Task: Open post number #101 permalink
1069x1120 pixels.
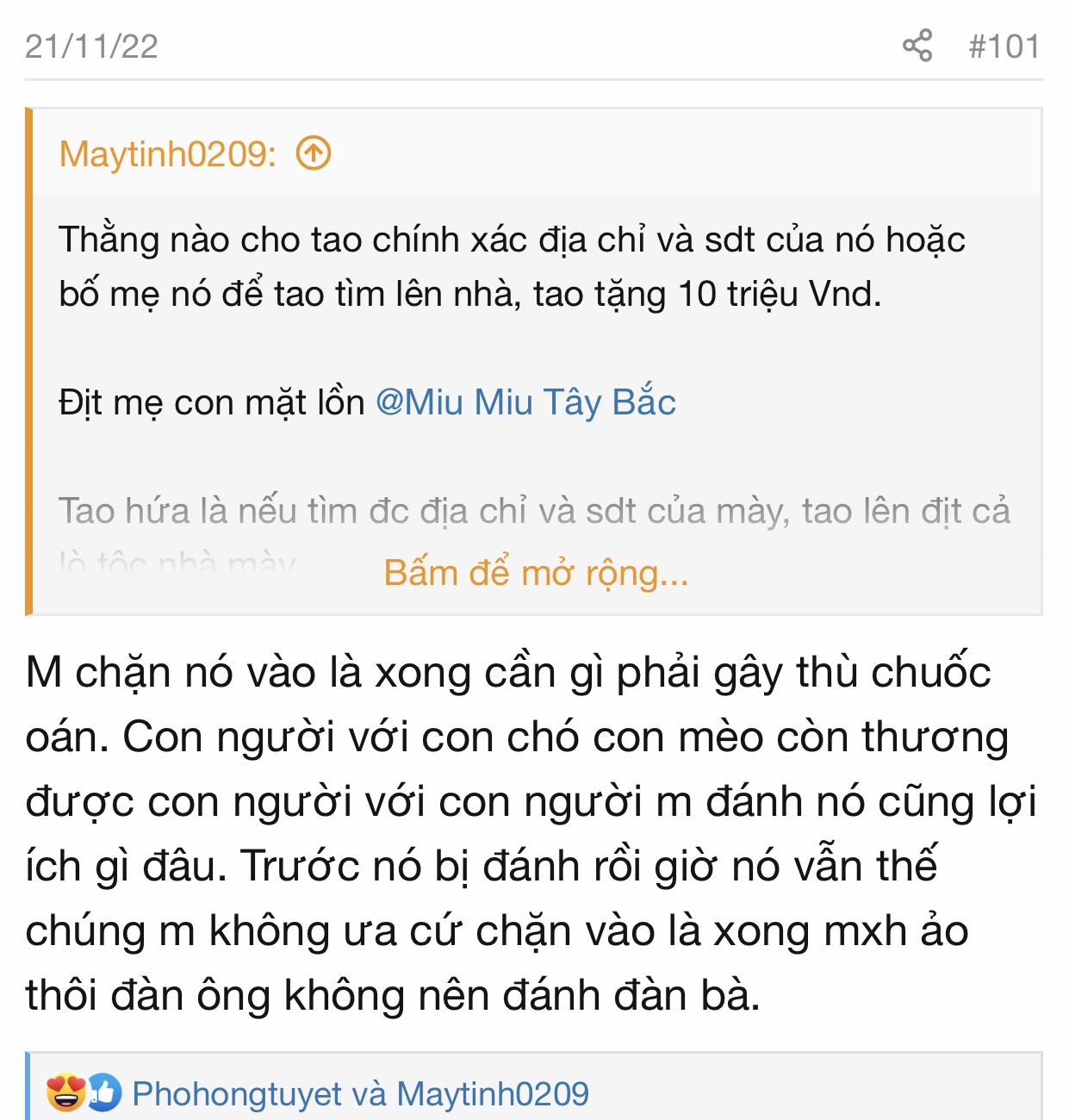Action: coord(1004,47)
